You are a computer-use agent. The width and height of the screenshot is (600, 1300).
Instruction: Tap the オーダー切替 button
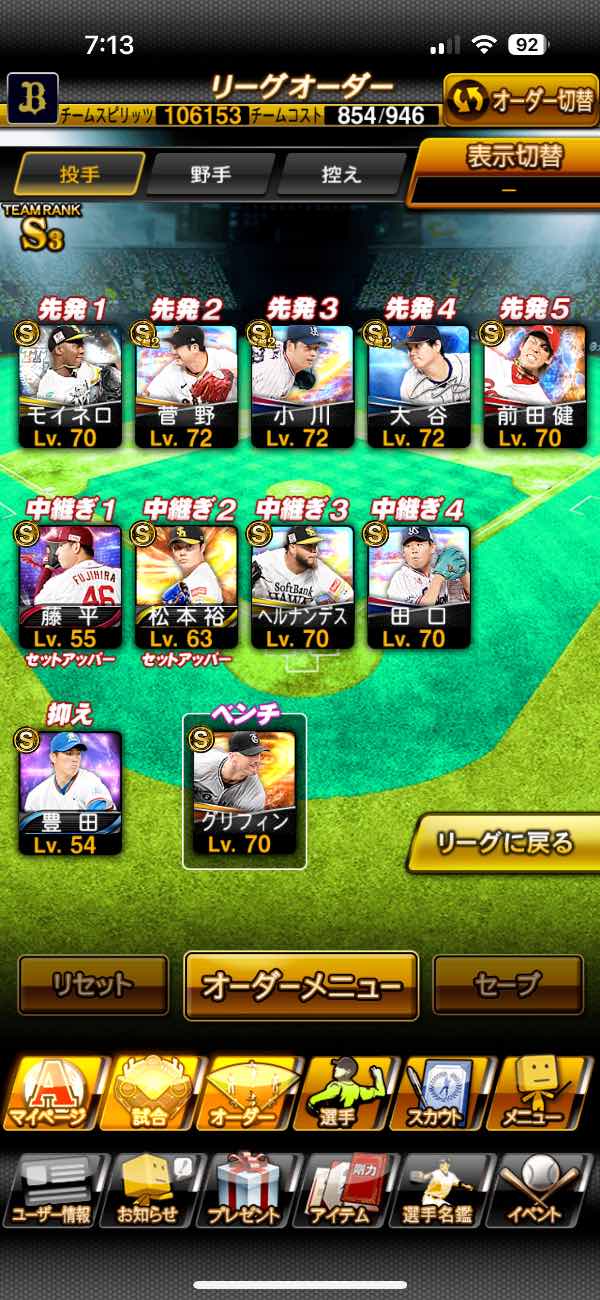[521, 99]
